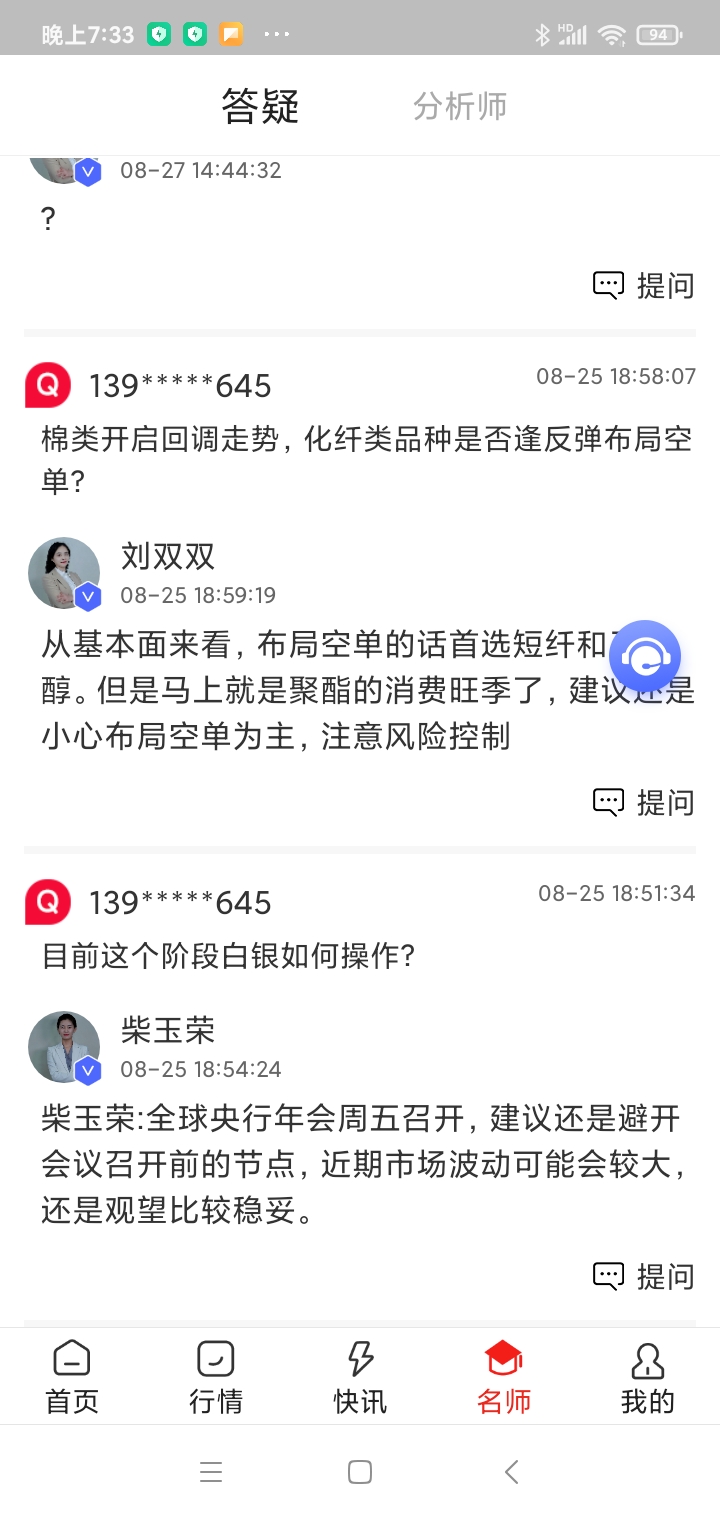The image size is (720, 1520).
Task: Select the 名师 tab
Action: tap(504, 1377)
